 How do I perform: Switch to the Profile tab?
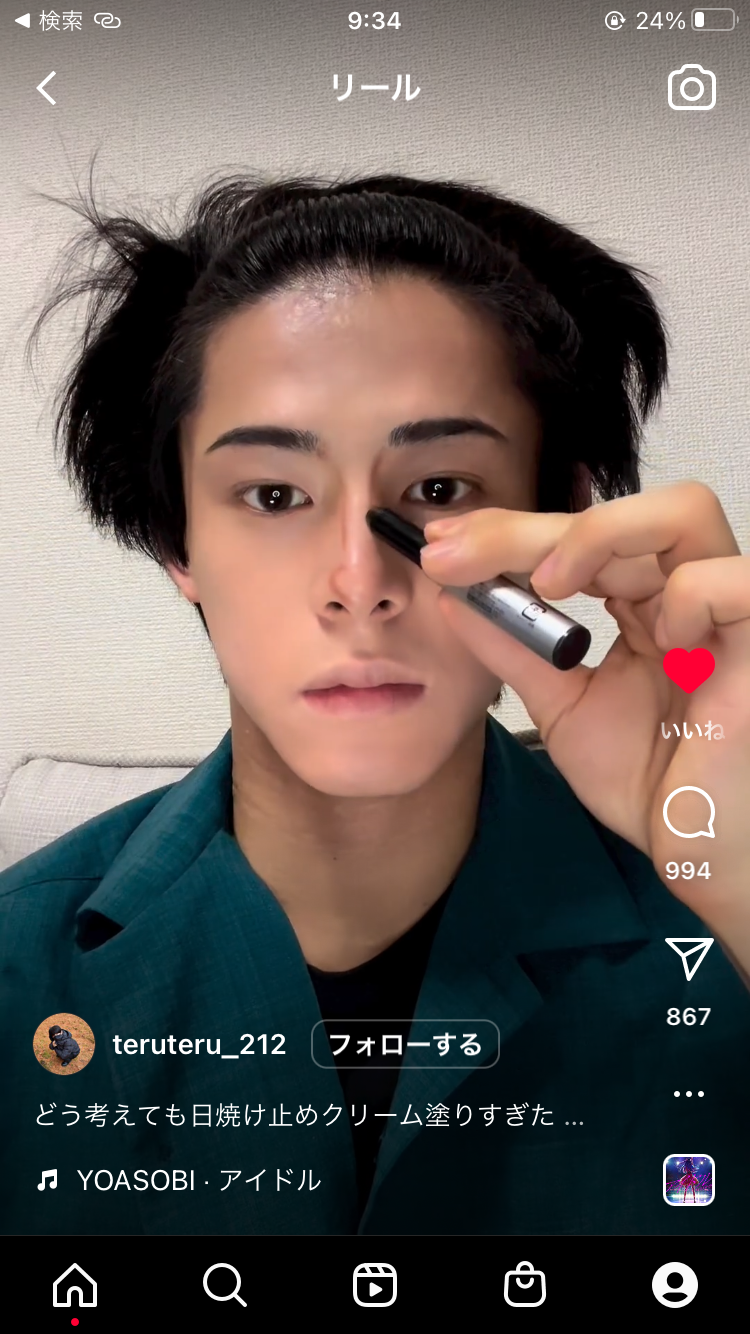[675, 1285]
